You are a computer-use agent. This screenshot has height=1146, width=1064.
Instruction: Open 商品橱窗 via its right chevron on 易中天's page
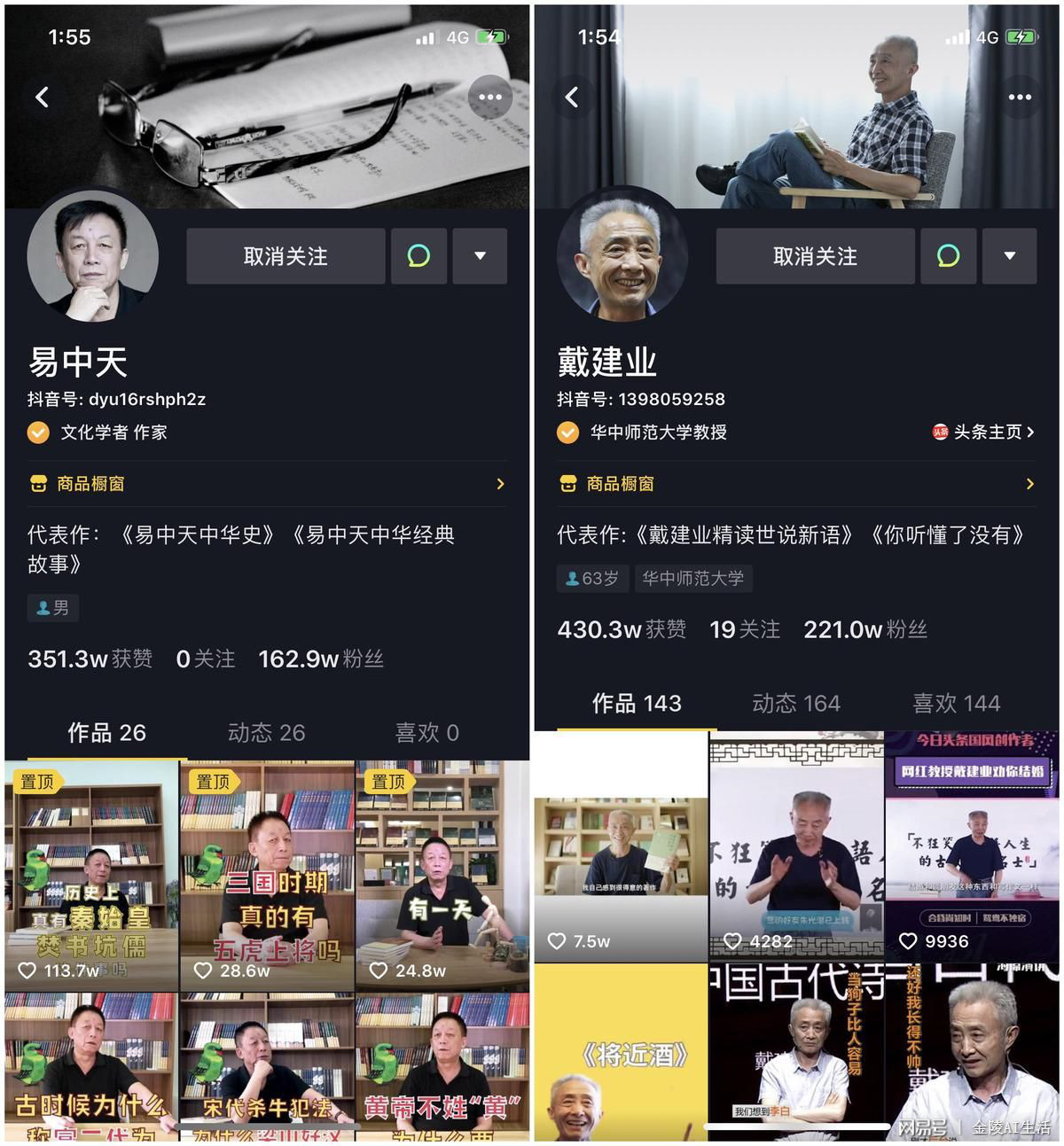tap(502, 484)
